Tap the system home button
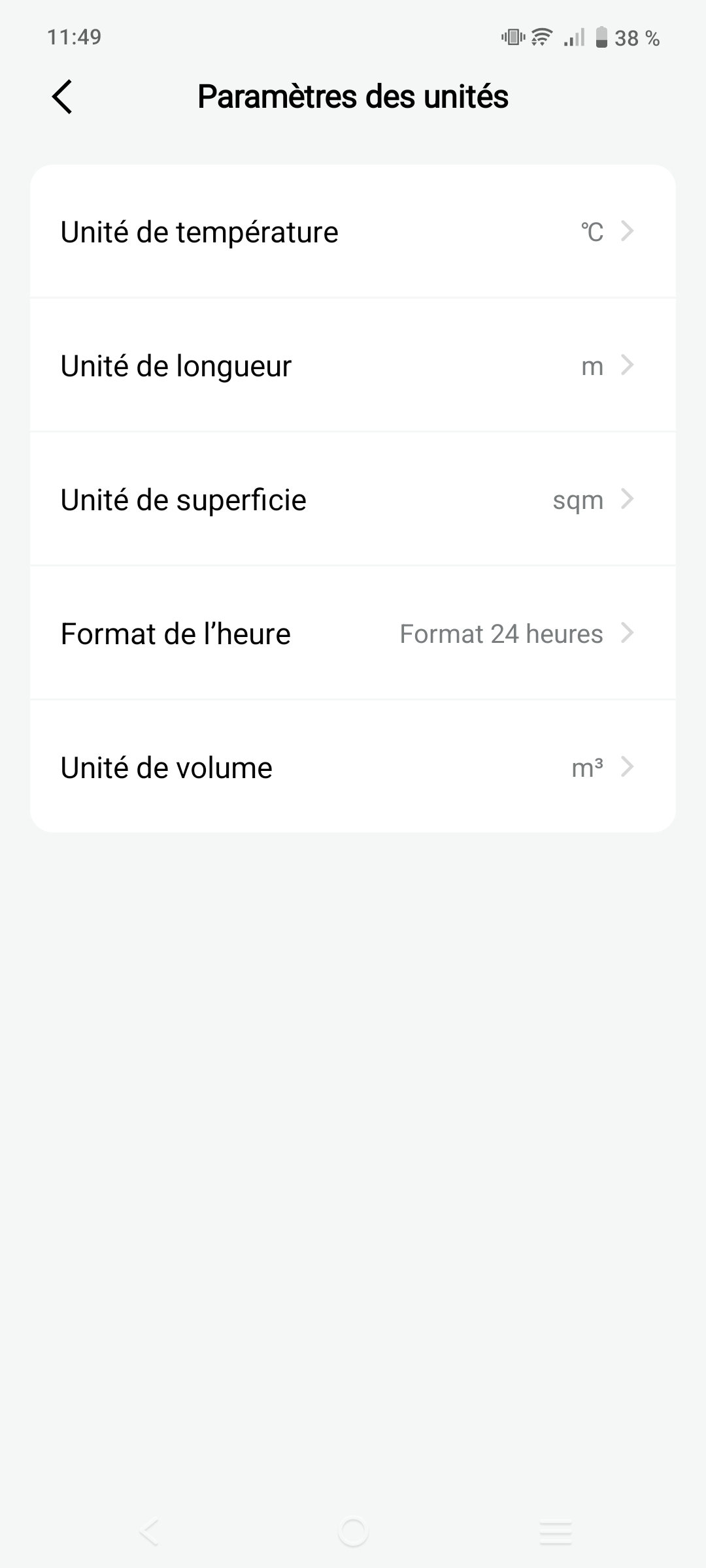 tap(353, 1531)
